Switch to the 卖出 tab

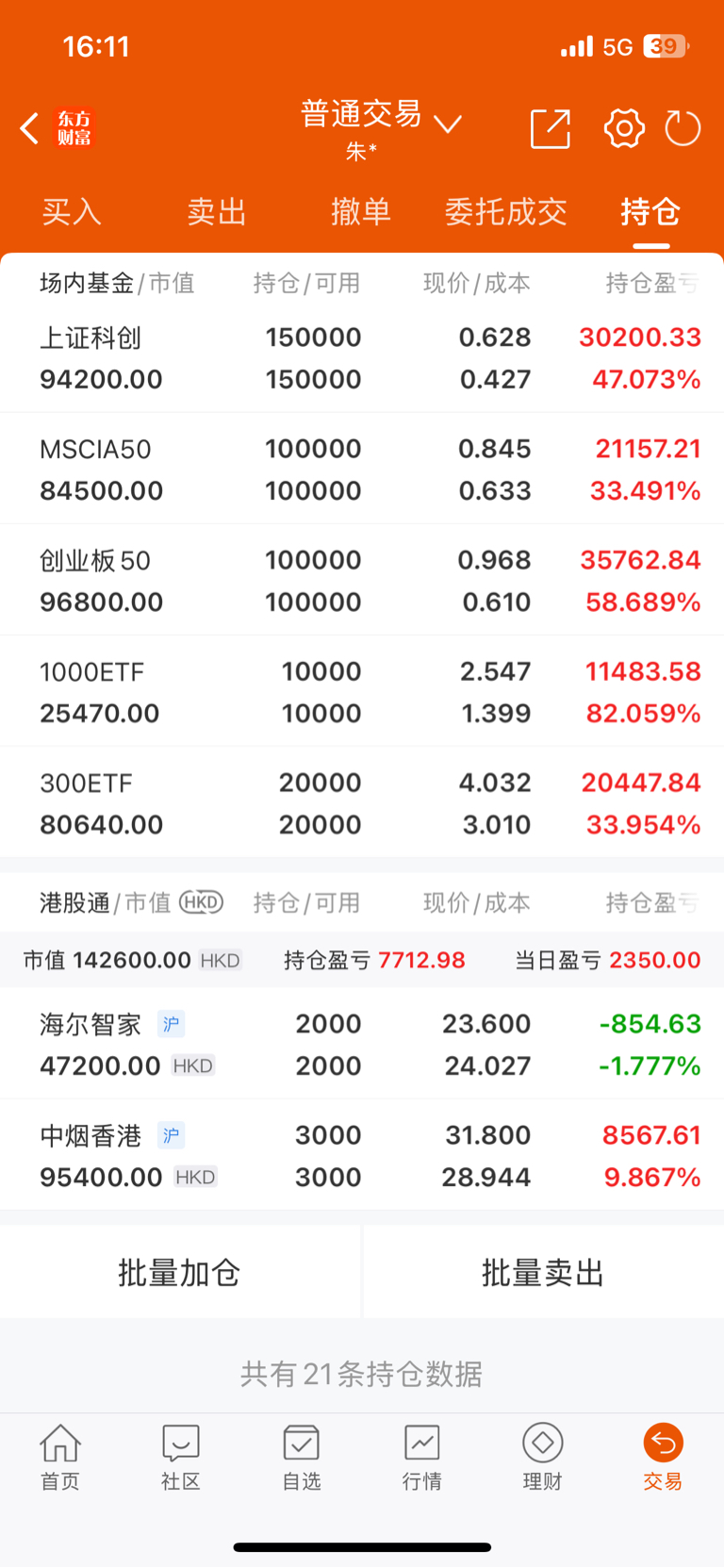(217, 212)
